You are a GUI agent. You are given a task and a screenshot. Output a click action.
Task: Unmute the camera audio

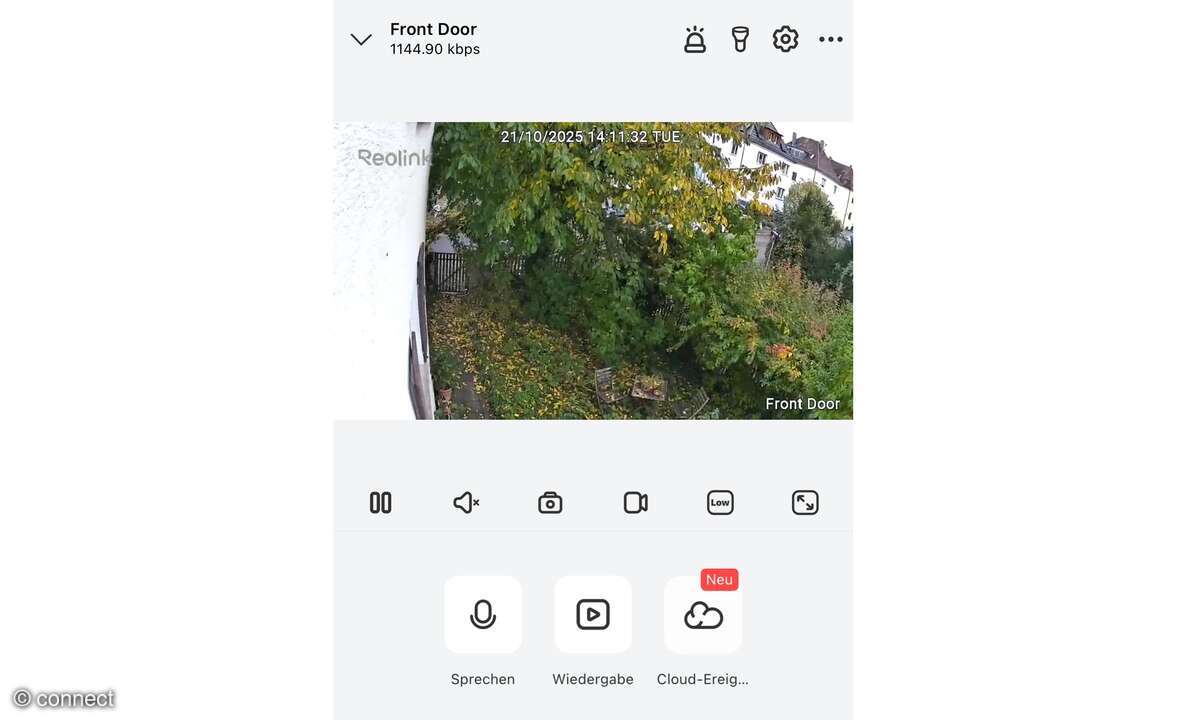466,503
